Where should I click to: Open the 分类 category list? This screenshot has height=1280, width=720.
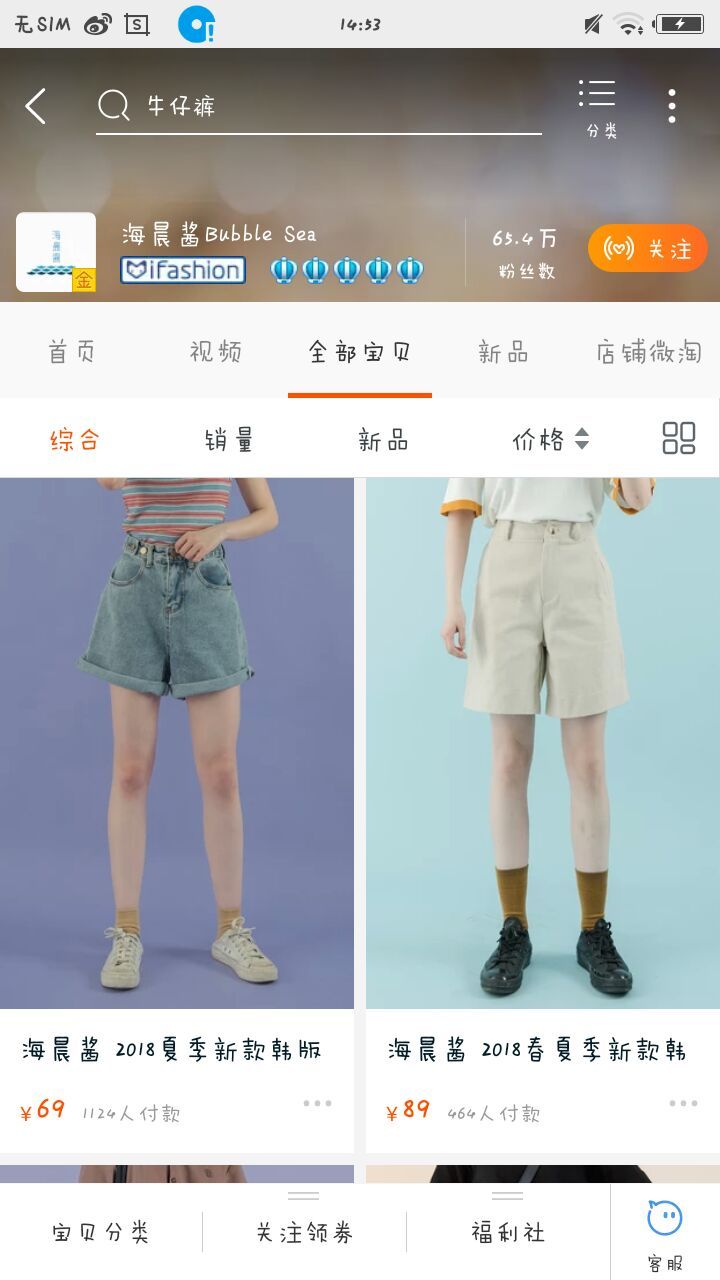click(600, 108)
